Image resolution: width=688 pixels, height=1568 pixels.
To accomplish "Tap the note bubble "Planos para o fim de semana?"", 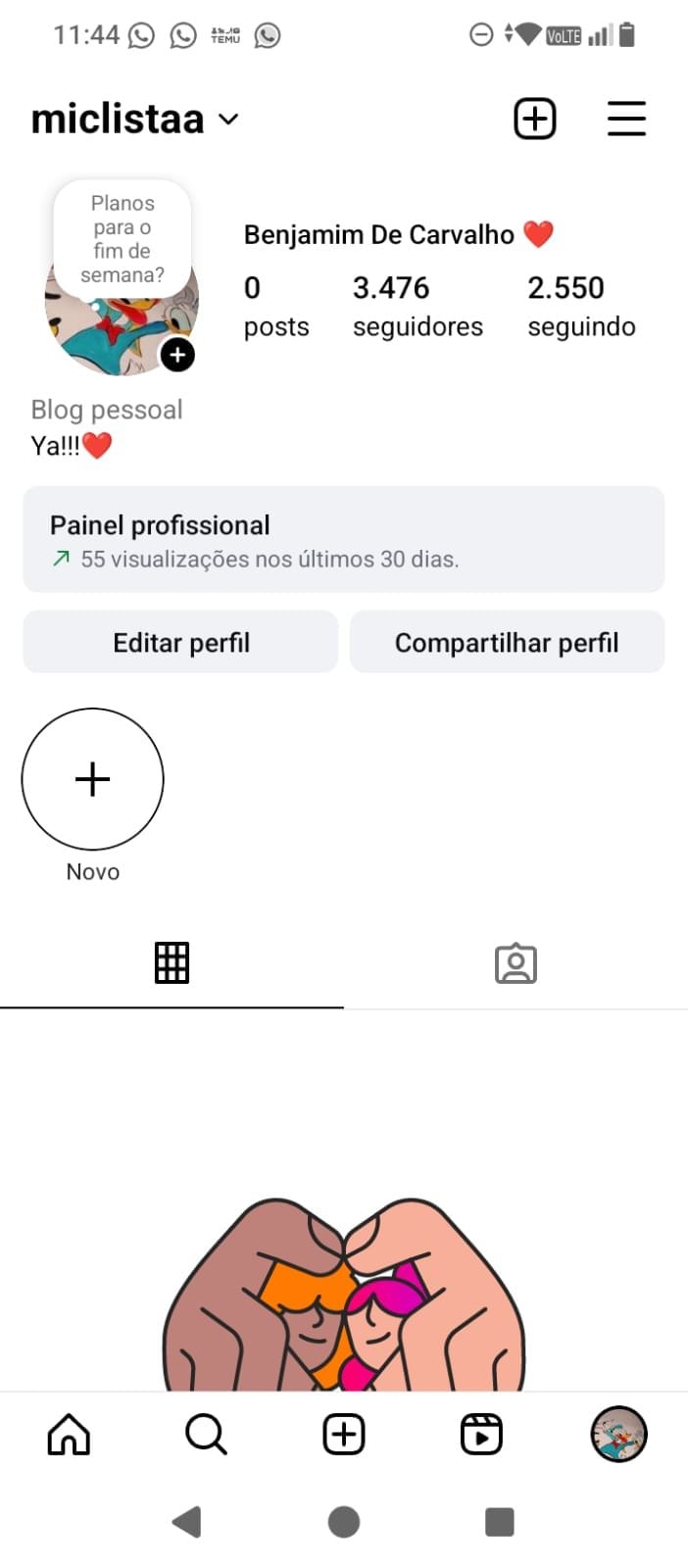I will pos(123,239).
